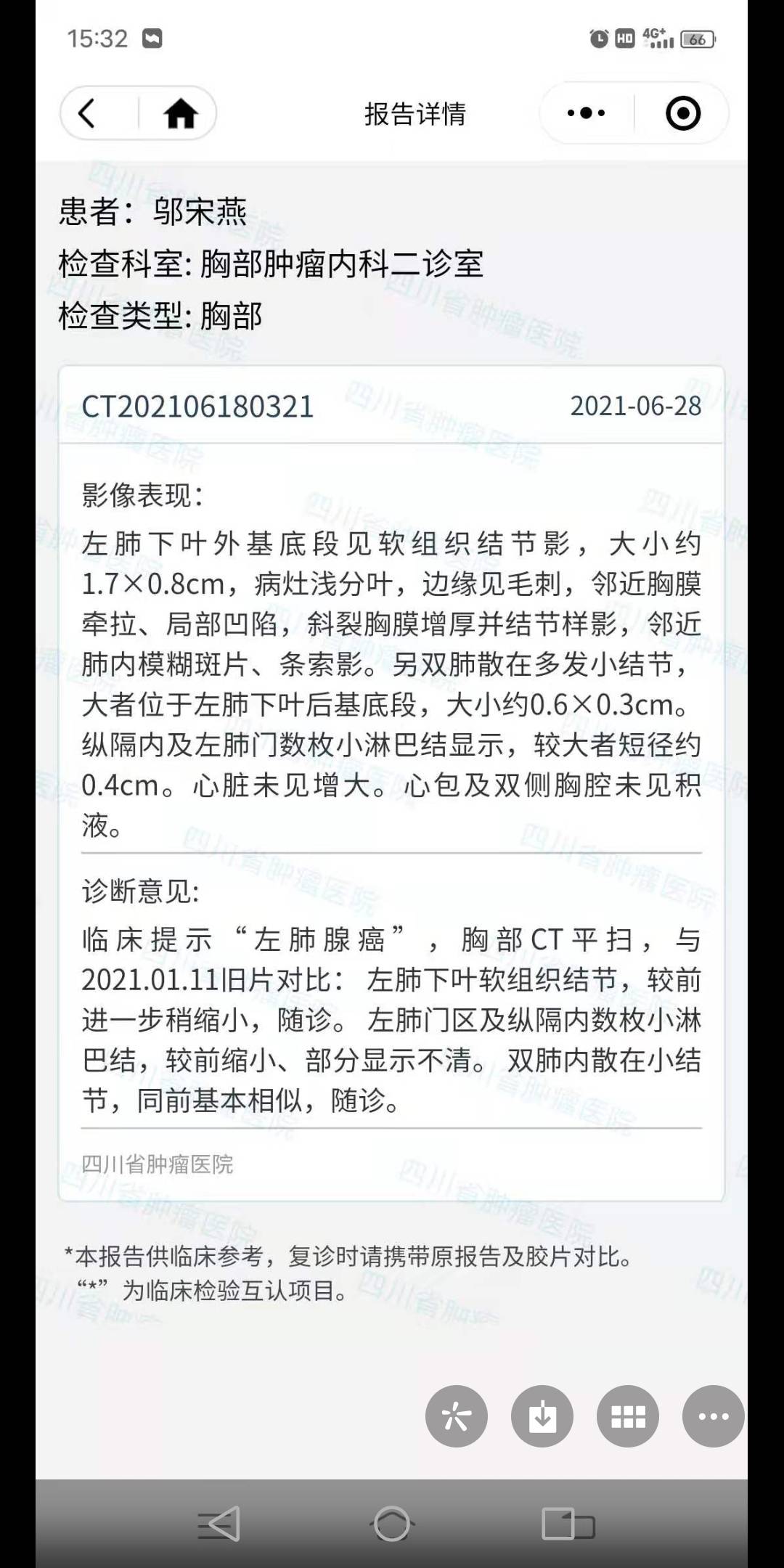The image size is (784, 1568).
Task: Tap the download report floating icon
Action: click(542, 1416)
